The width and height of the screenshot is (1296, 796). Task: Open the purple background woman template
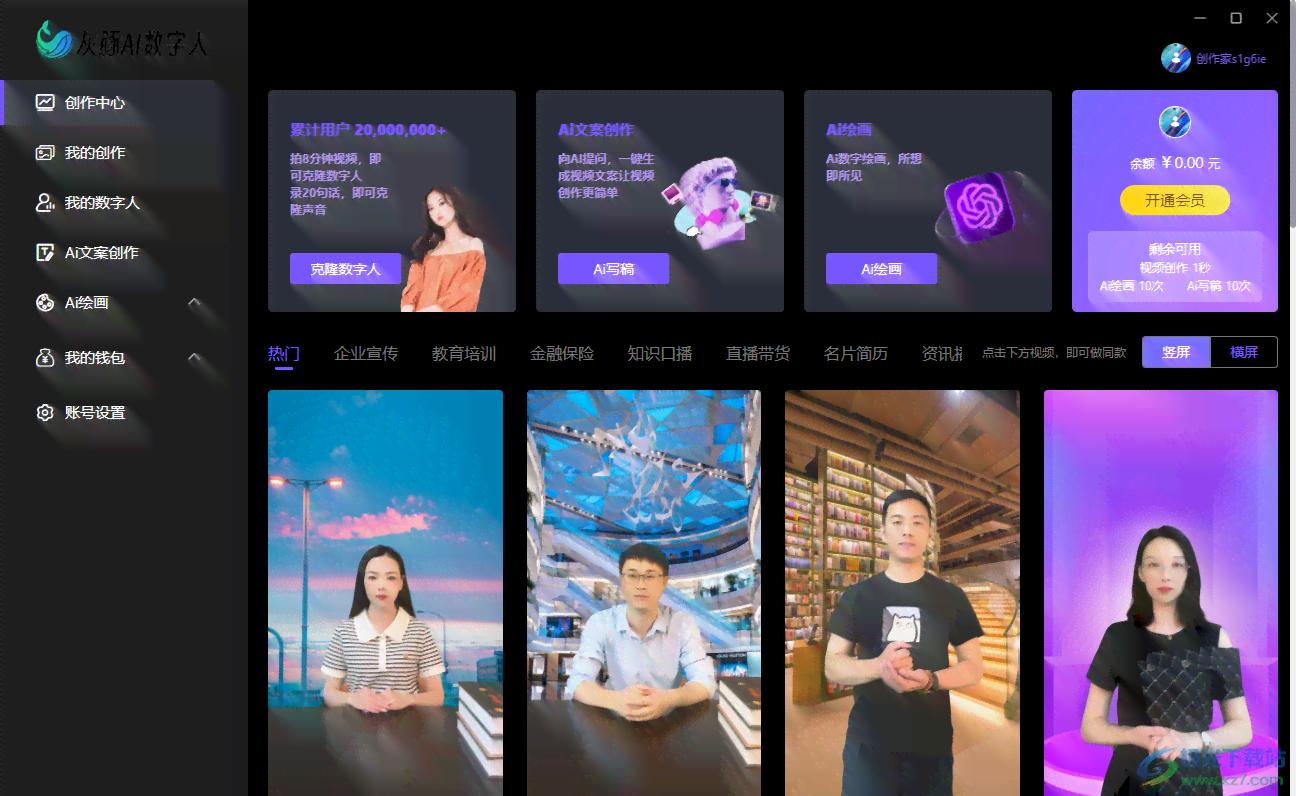tap(1160, 592)
